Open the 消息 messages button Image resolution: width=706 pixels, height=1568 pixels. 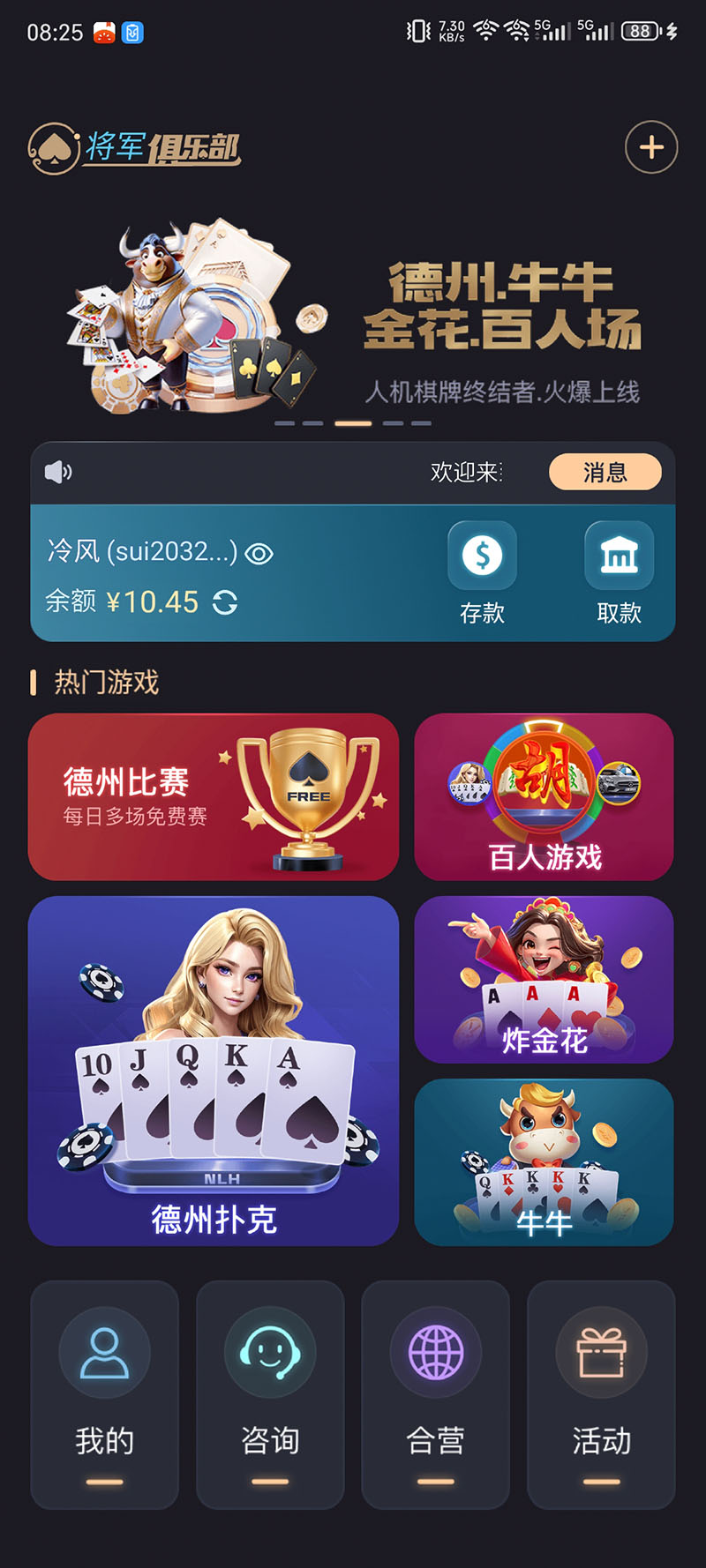[x=605, y=472]
